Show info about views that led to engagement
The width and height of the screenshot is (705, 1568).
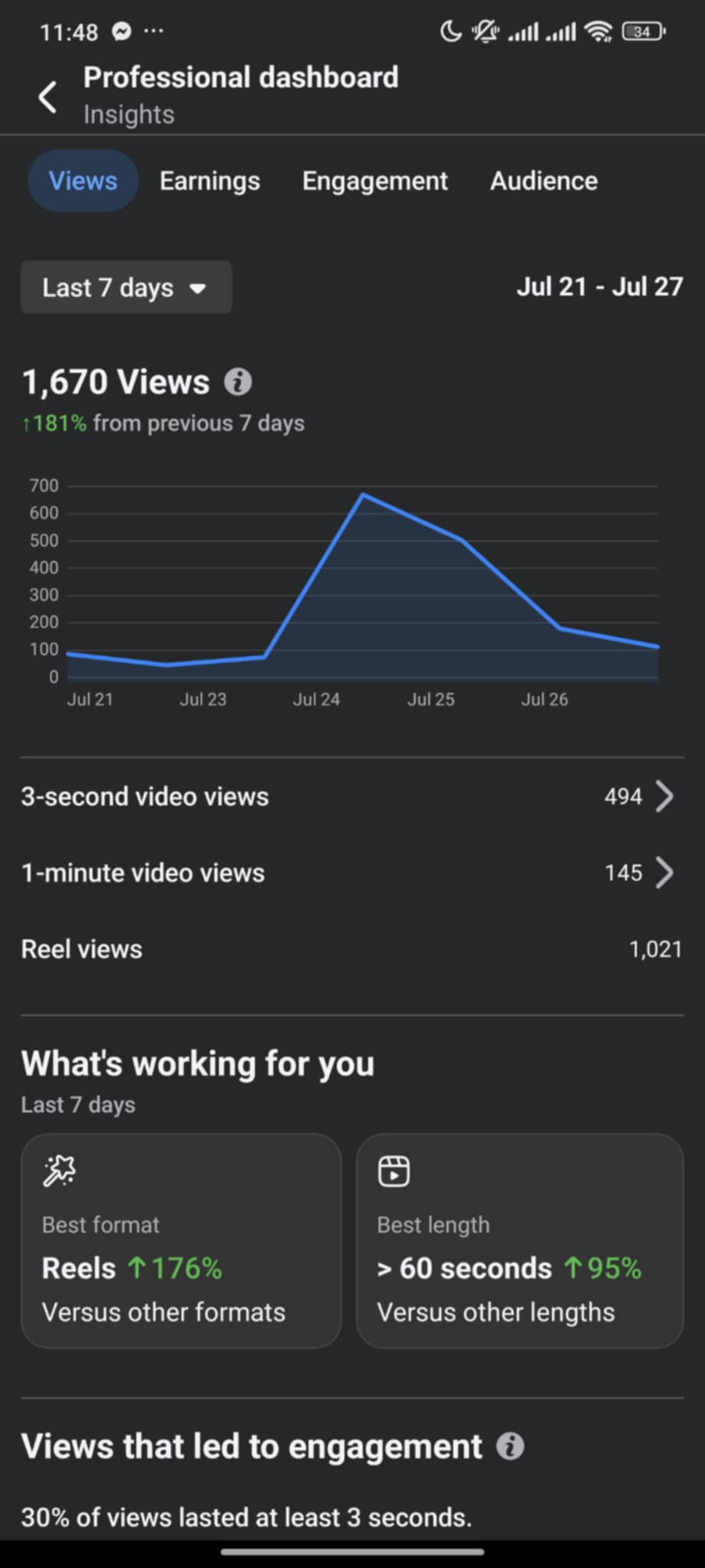(x=510, y=1446)
